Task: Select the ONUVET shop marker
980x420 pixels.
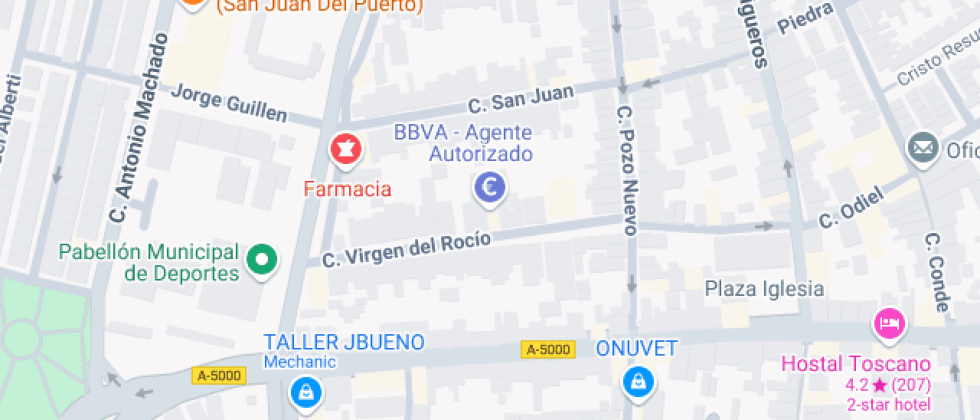Action: coord(636,381)
